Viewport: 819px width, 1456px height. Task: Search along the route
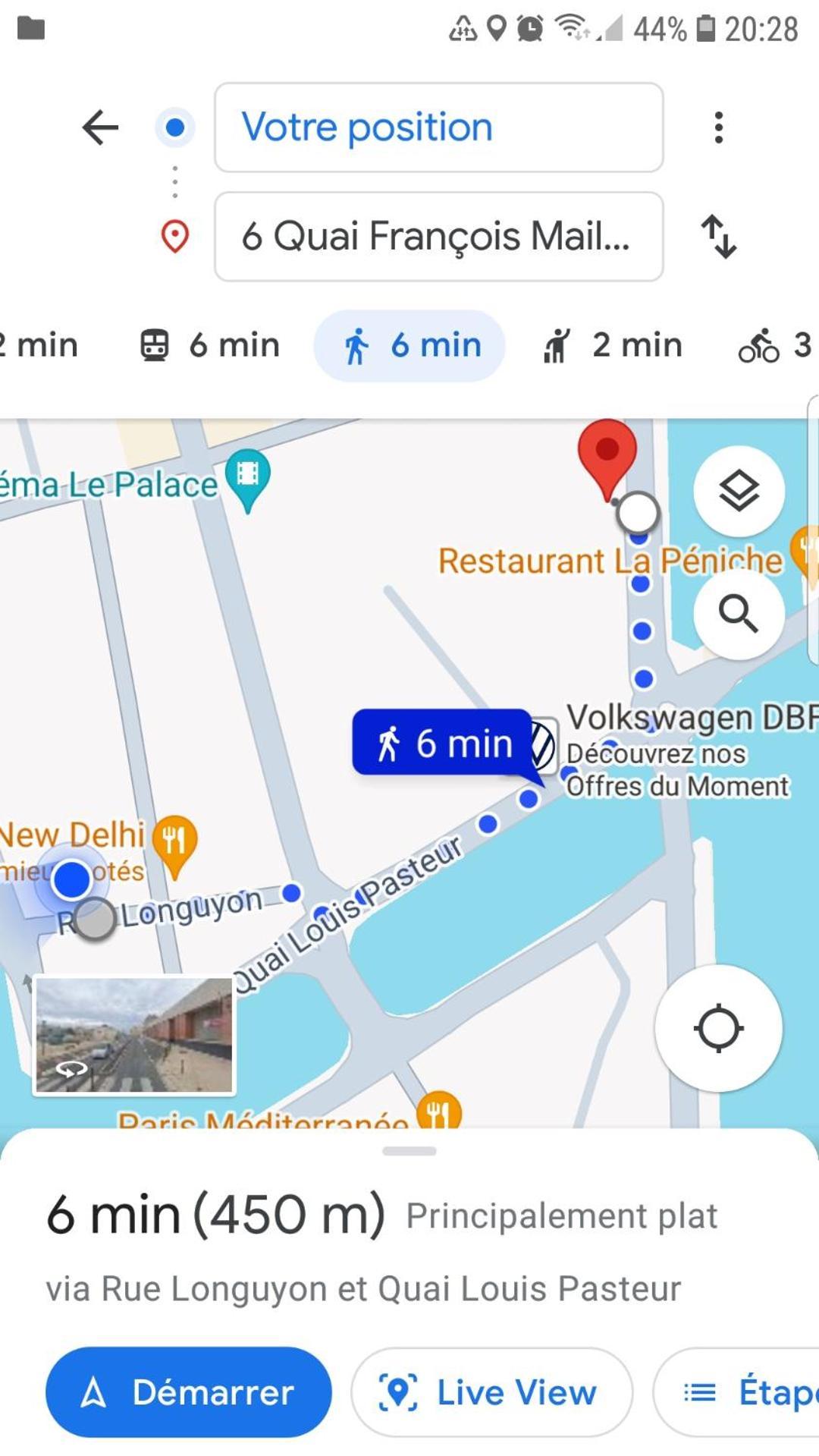click(739, 613)
